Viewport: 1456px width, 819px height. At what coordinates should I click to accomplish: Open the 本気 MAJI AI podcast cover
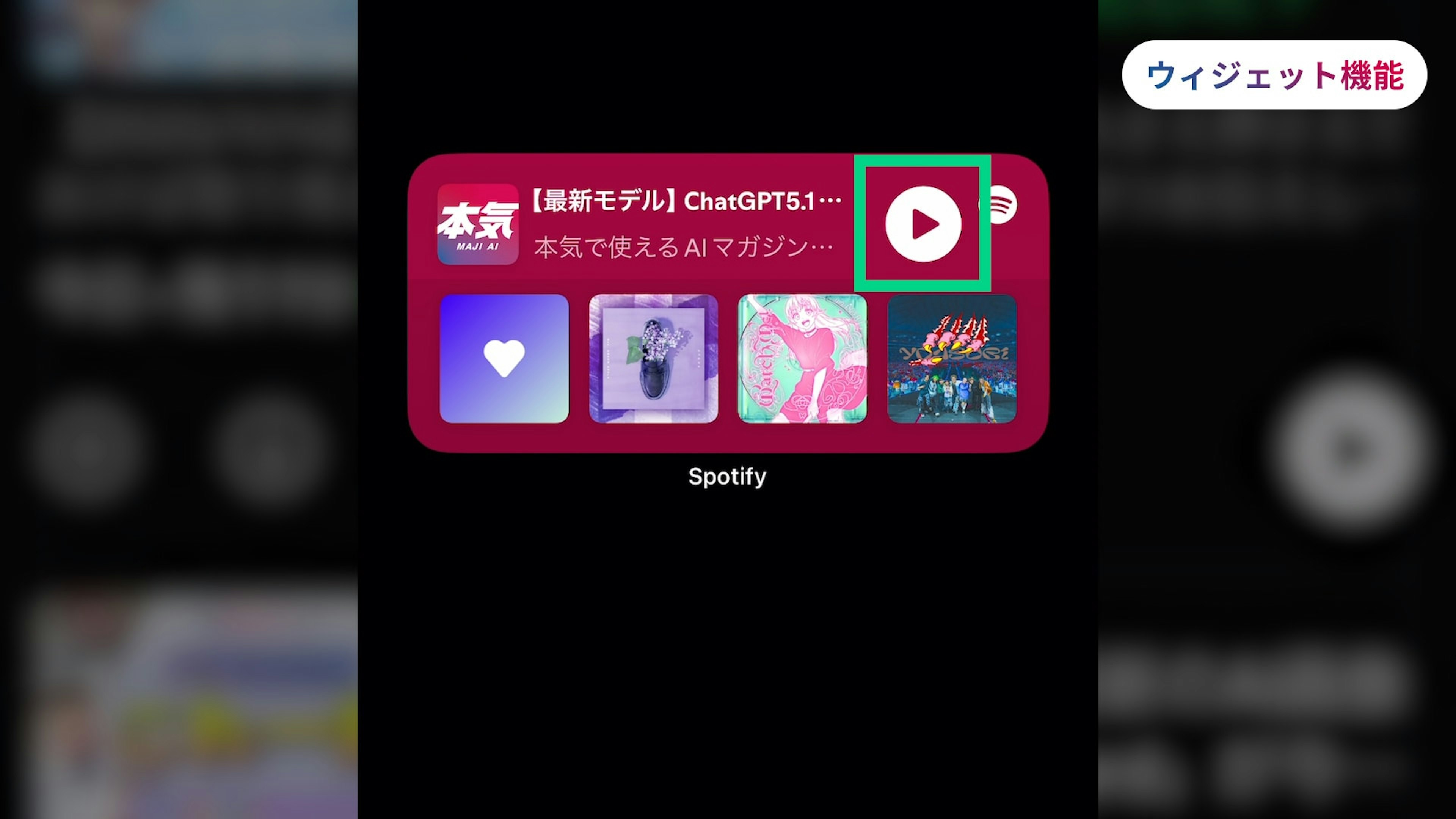pos(478,224)
